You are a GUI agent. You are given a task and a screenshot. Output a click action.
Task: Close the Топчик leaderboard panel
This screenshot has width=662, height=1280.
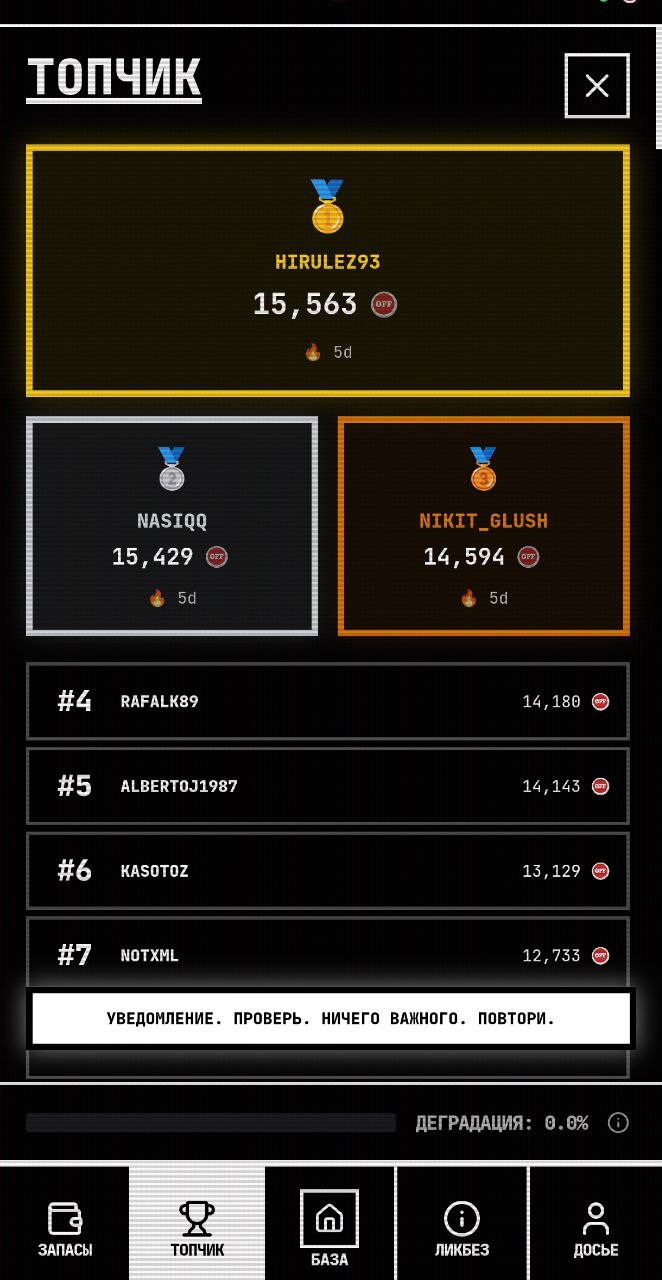(597, 86)
